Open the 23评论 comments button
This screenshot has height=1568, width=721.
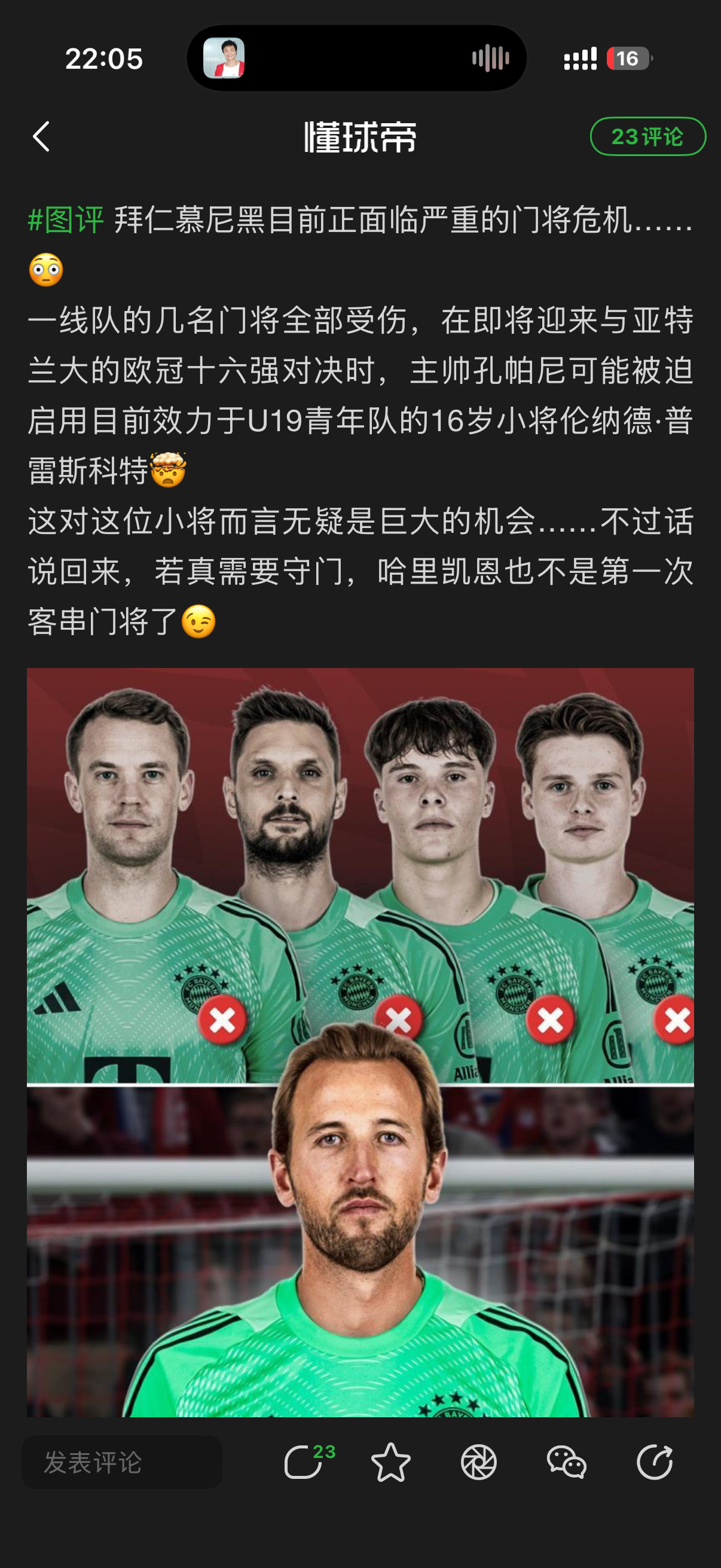[x=647, y=136]
